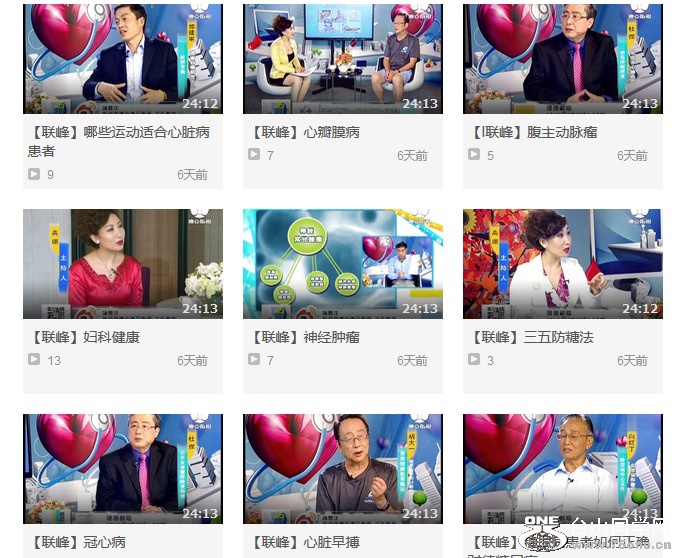
Task: Open the 三五防糖法 video
Action: 562,264
